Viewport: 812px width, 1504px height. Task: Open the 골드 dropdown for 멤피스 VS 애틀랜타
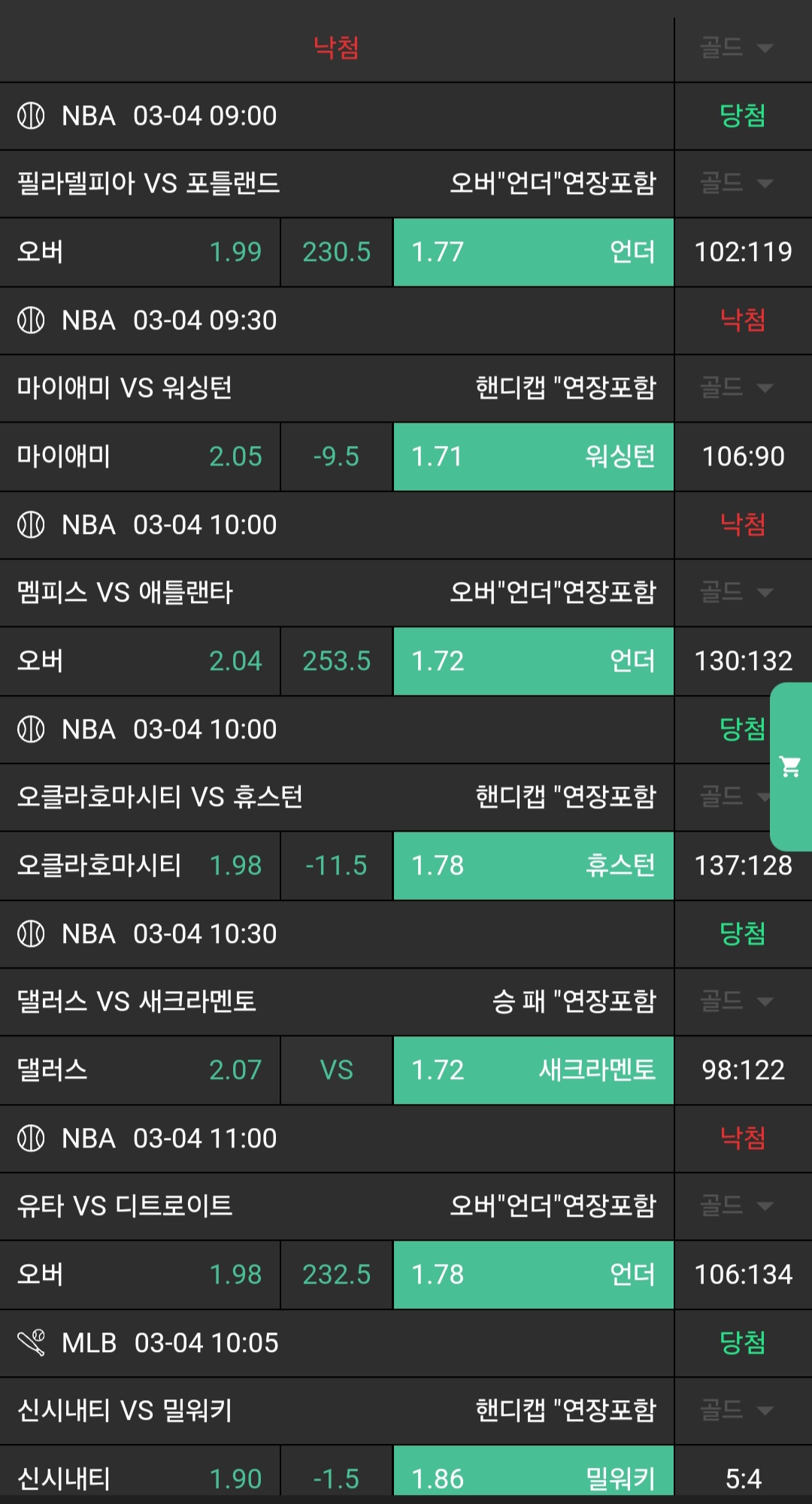pos(736,593)
